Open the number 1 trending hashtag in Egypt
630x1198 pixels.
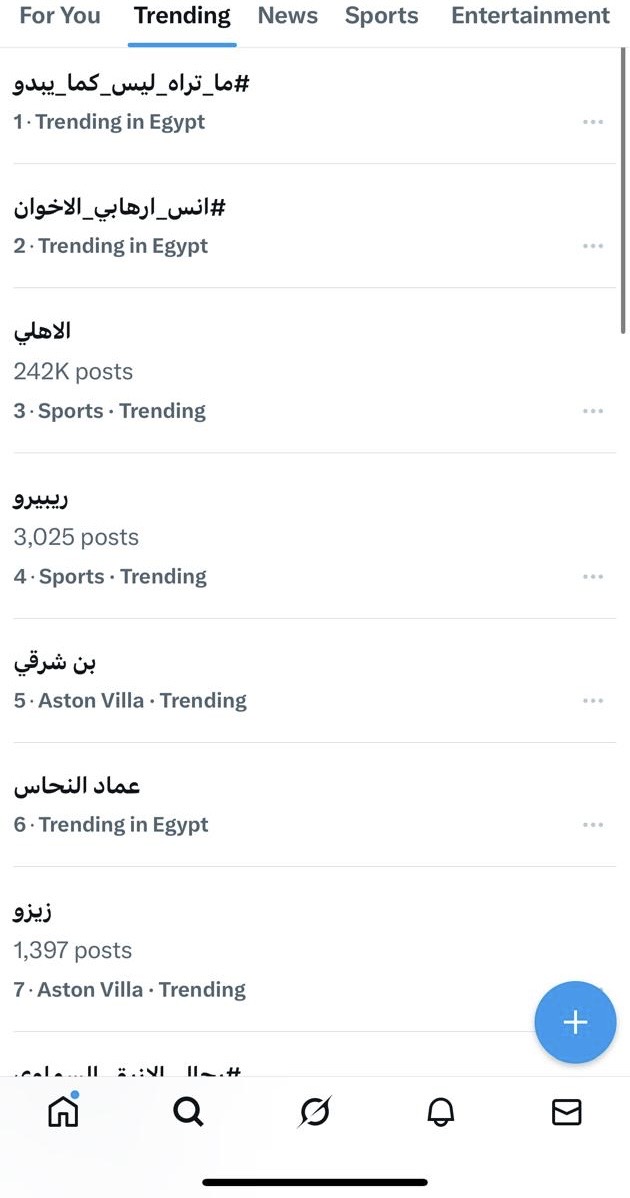point(130,85)
